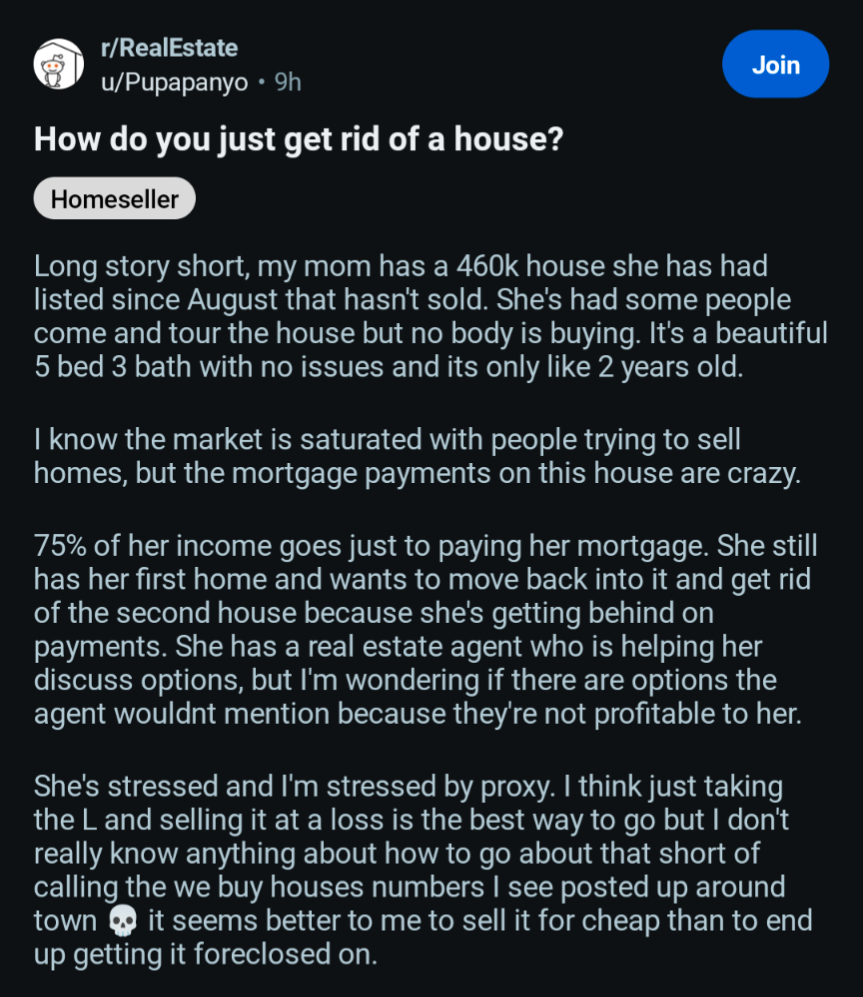The image size is (863, 997).
Task: View u/Pupapanyo's profile
Action: (174, 83)
